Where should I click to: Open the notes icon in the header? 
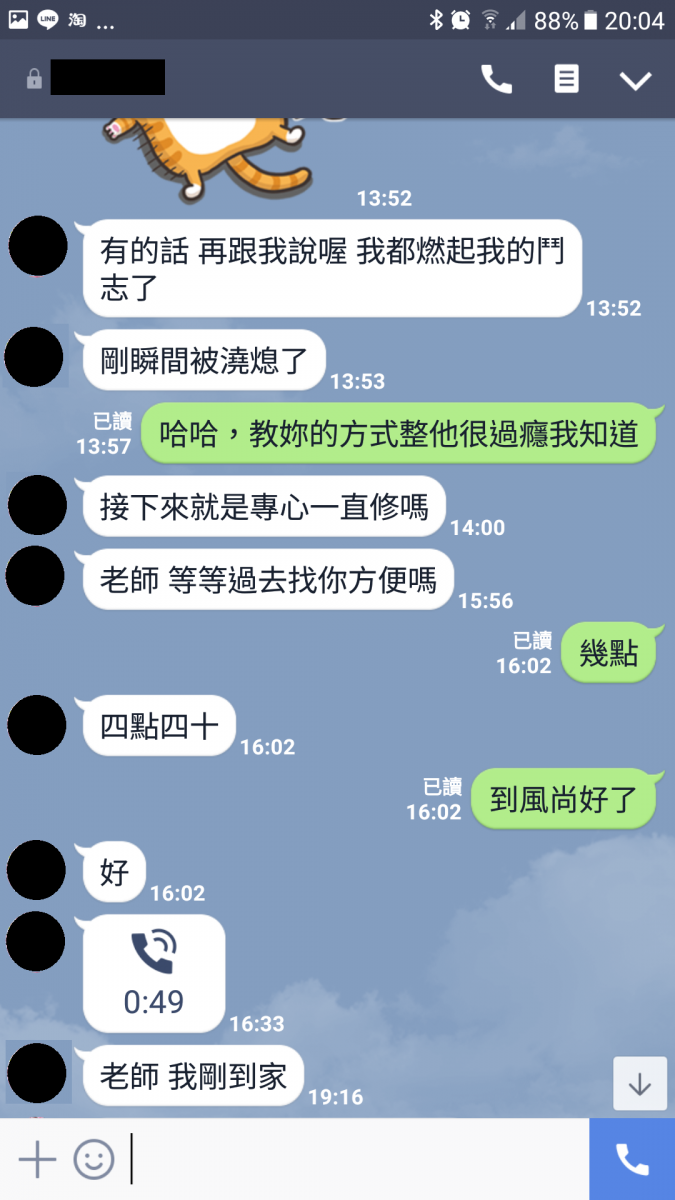(x=566, y=80)
